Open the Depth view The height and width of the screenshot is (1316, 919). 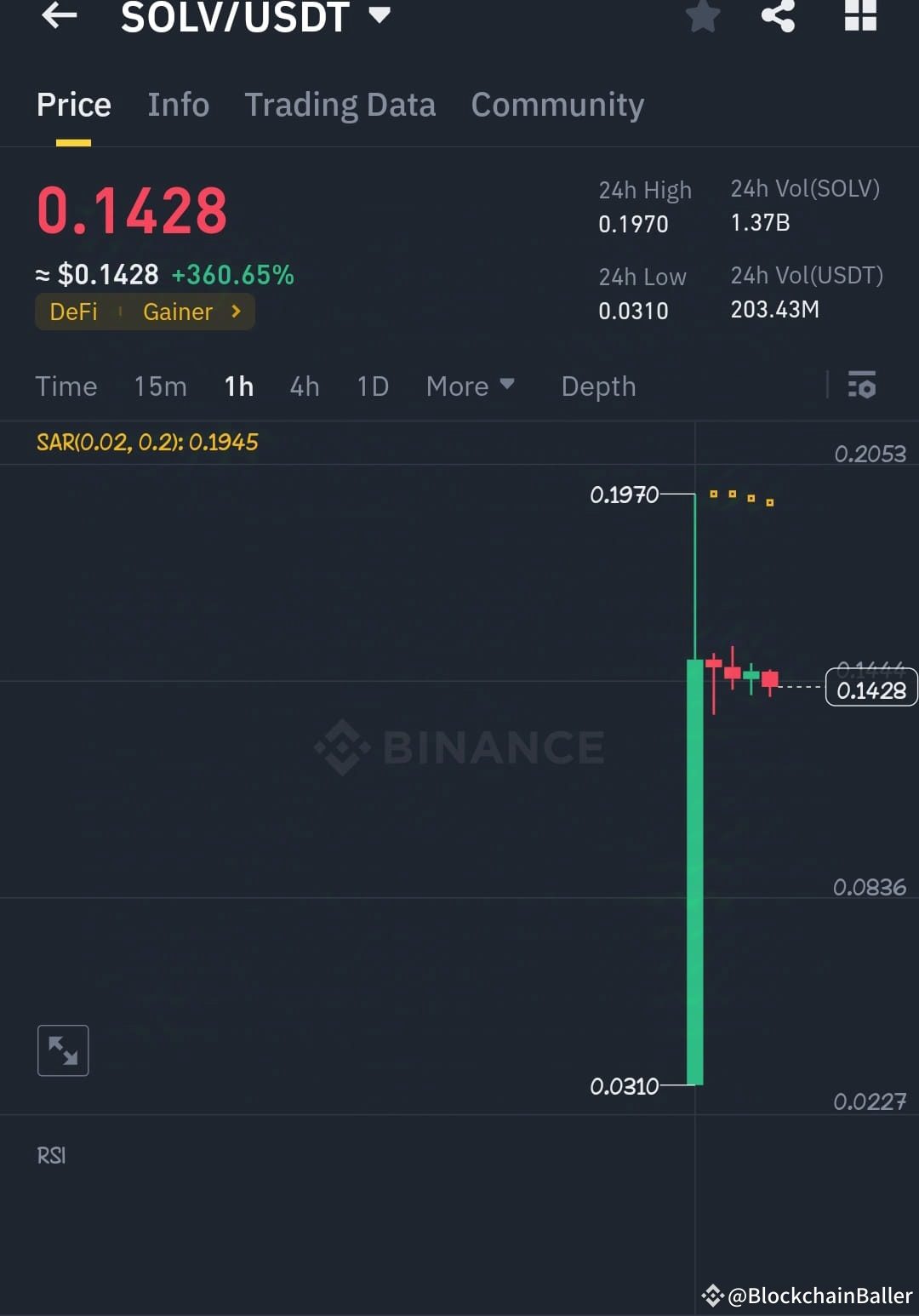coord(598,386)
